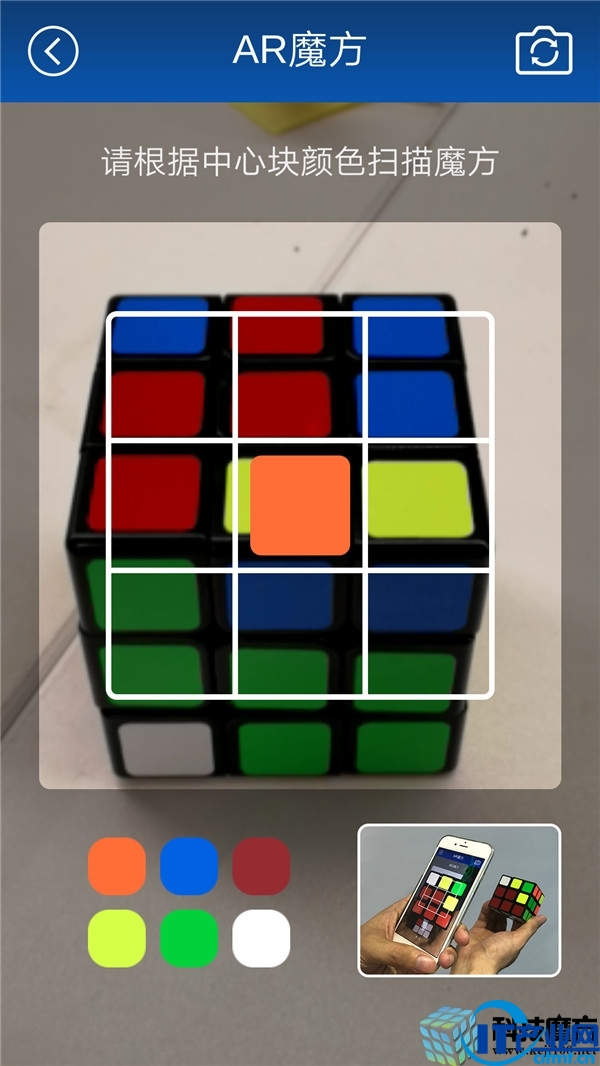
Task: Tap the orange center square in grid
Action: pos(300,505)
